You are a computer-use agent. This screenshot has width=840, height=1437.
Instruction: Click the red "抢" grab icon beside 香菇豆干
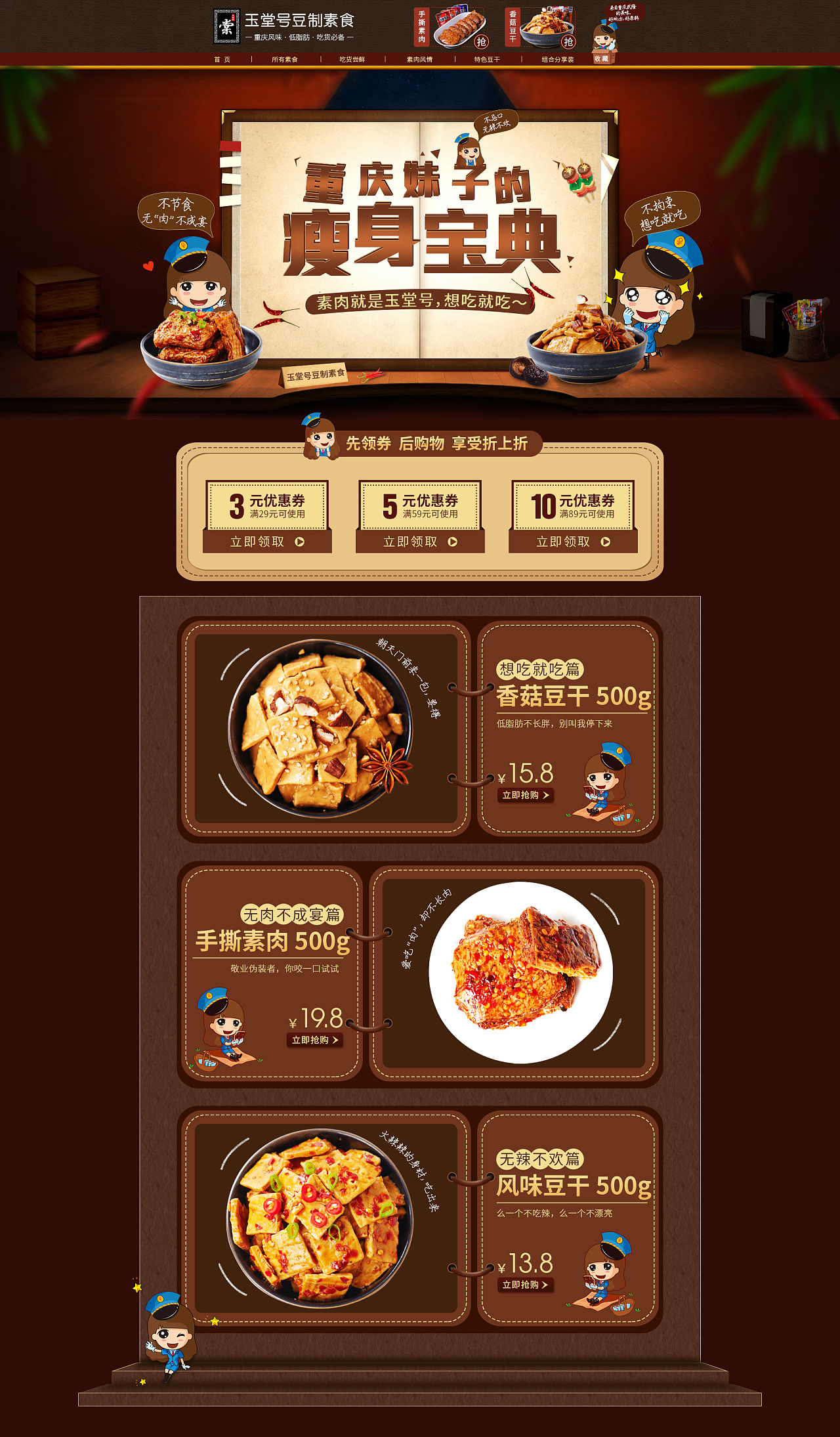tap(571, 41)
